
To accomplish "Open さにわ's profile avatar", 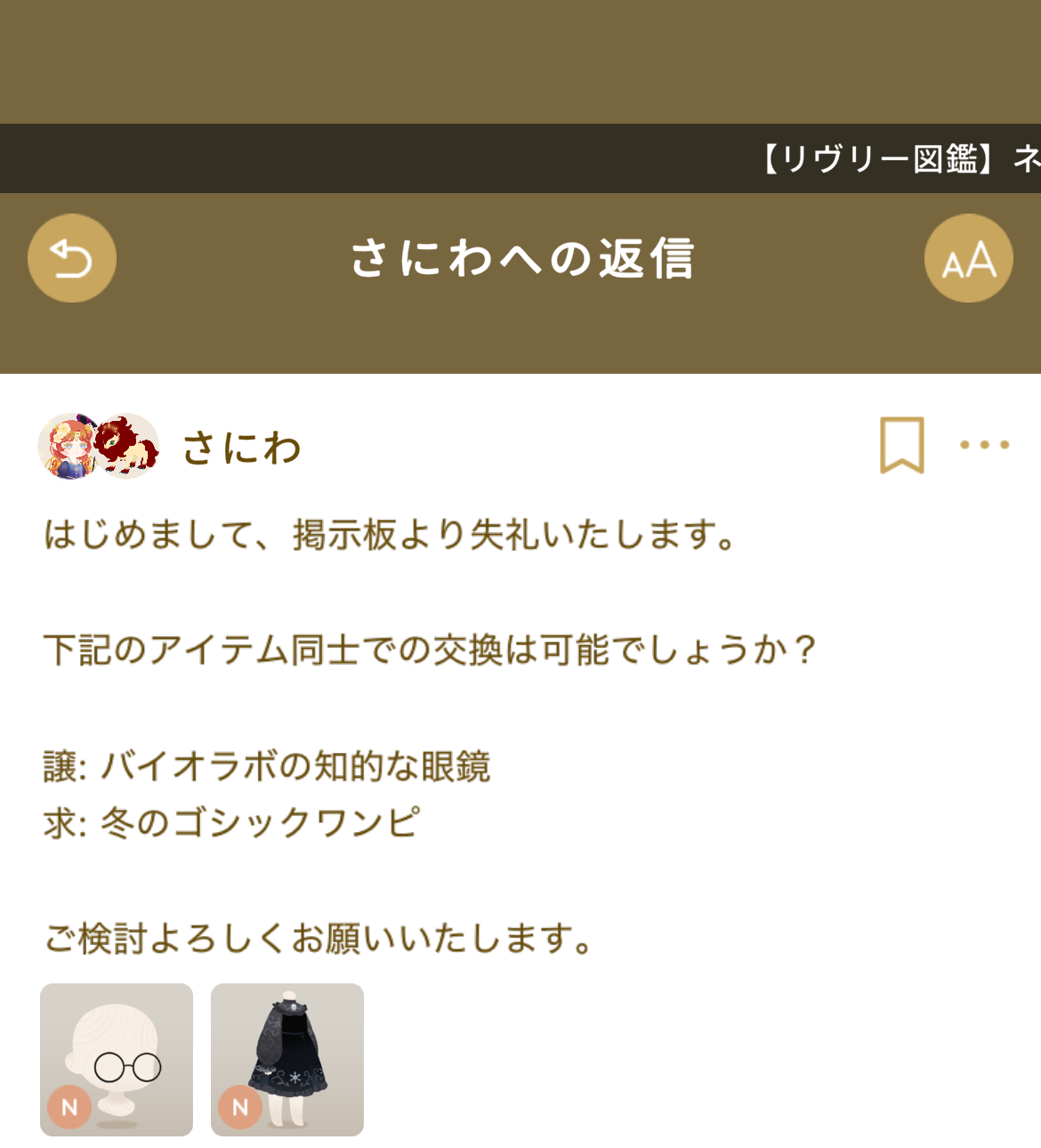I will tap(98, 446).
